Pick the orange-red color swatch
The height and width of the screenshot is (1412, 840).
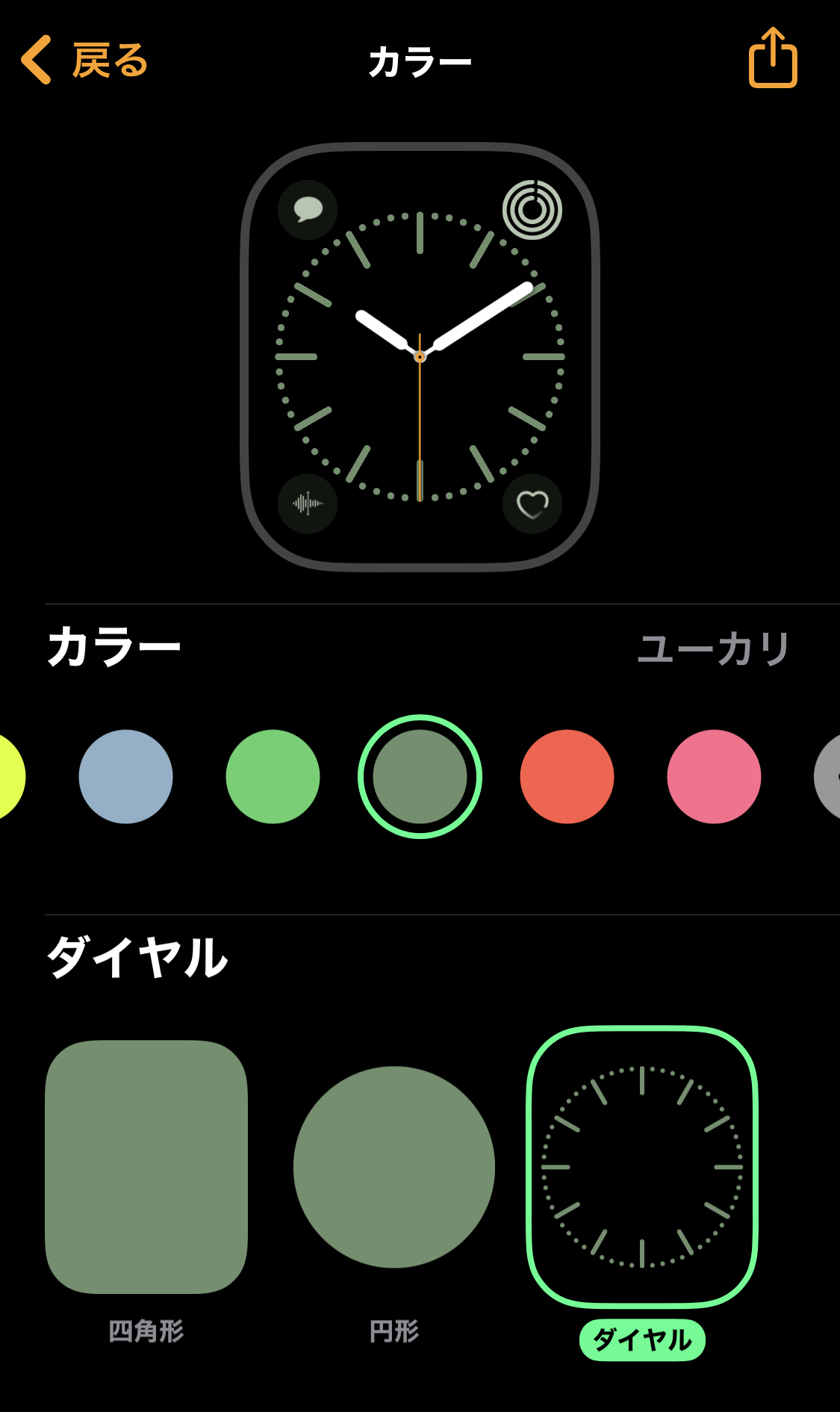click(567, 777)
